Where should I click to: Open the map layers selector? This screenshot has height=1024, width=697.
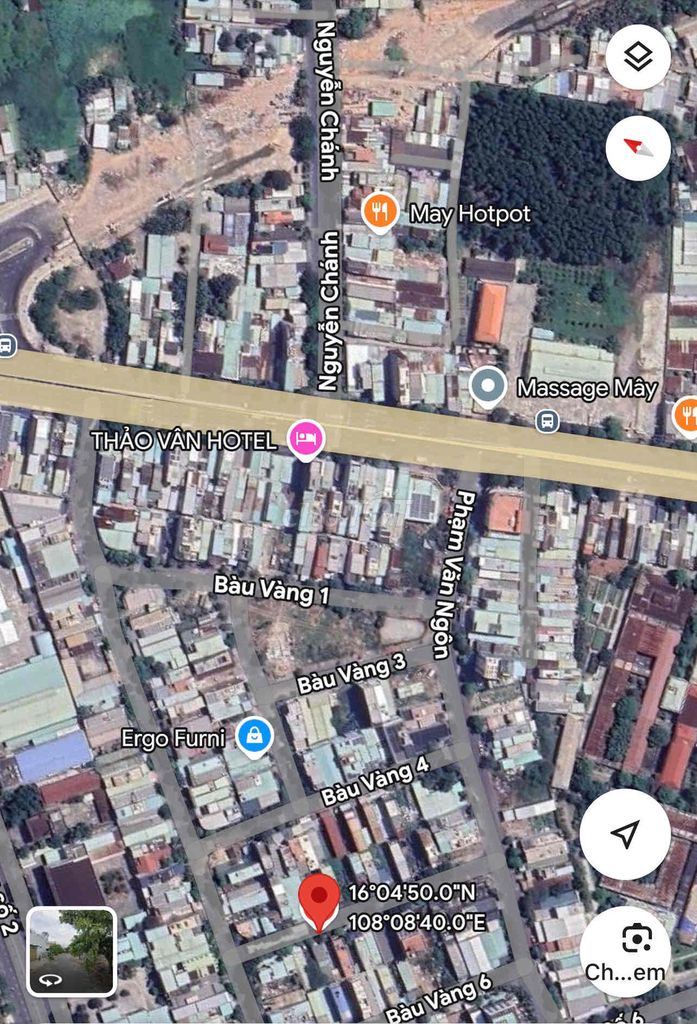click(x=638, y=57)
